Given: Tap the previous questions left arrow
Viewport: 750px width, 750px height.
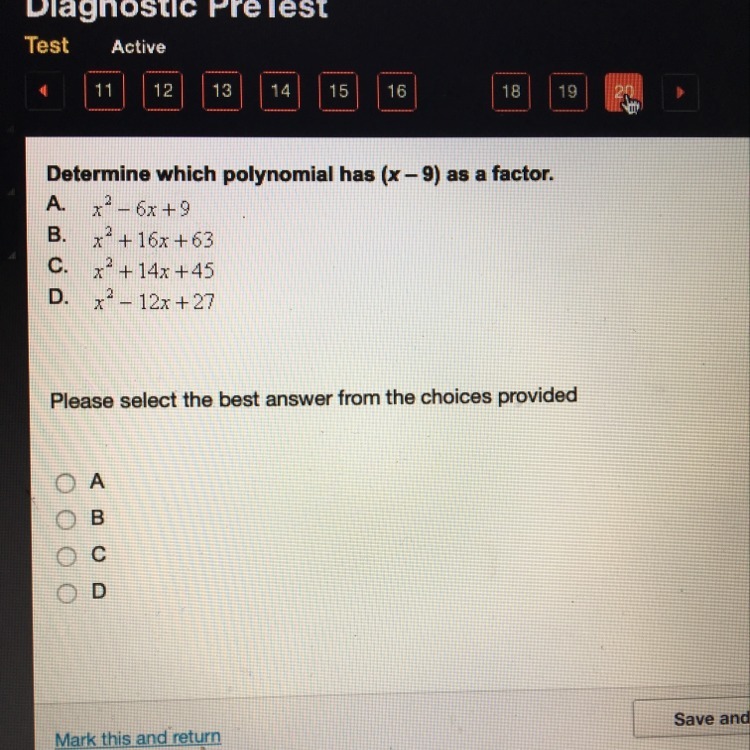Looking at the screenshot, I should (x=44, y=91).
